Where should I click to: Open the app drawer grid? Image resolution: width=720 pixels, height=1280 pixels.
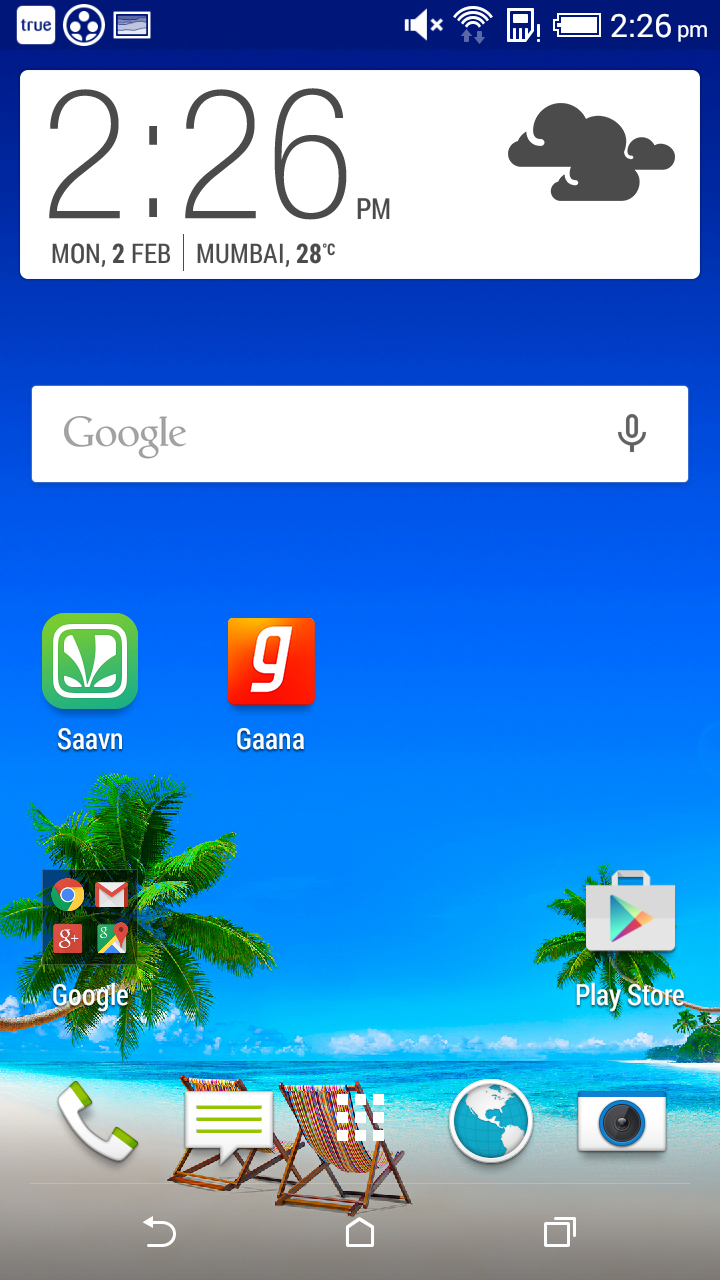pos(360,1118)
